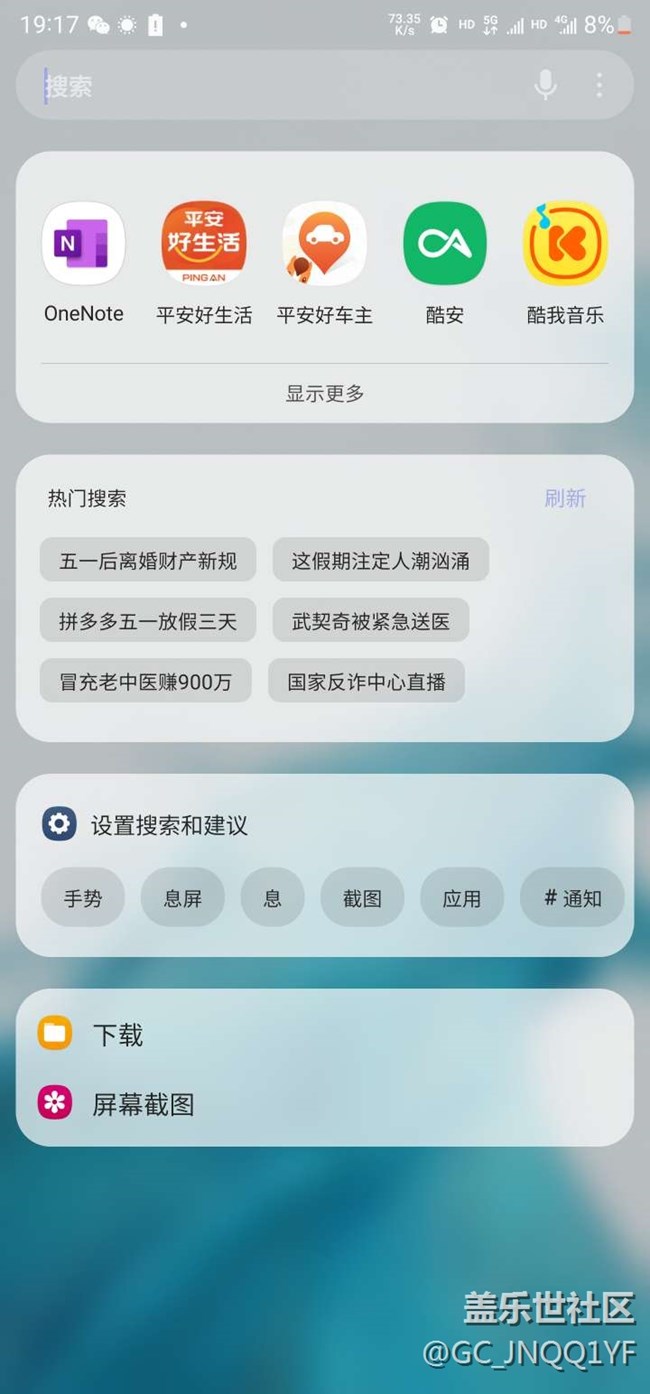This screenshot has height=1394, width=650.
Task: Open 设置搜索和建议 settings
Action: click(168, 825)
